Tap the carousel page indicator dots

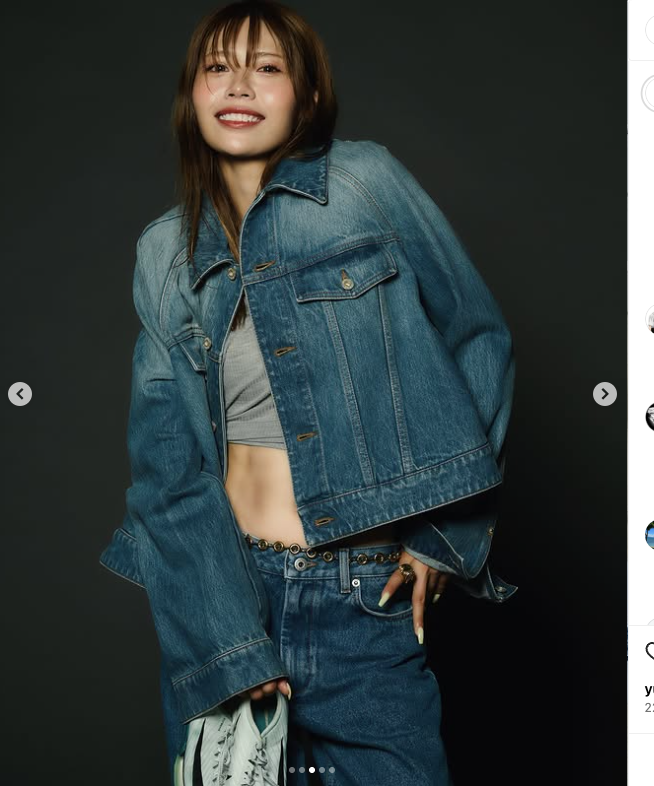pos(312,770)
